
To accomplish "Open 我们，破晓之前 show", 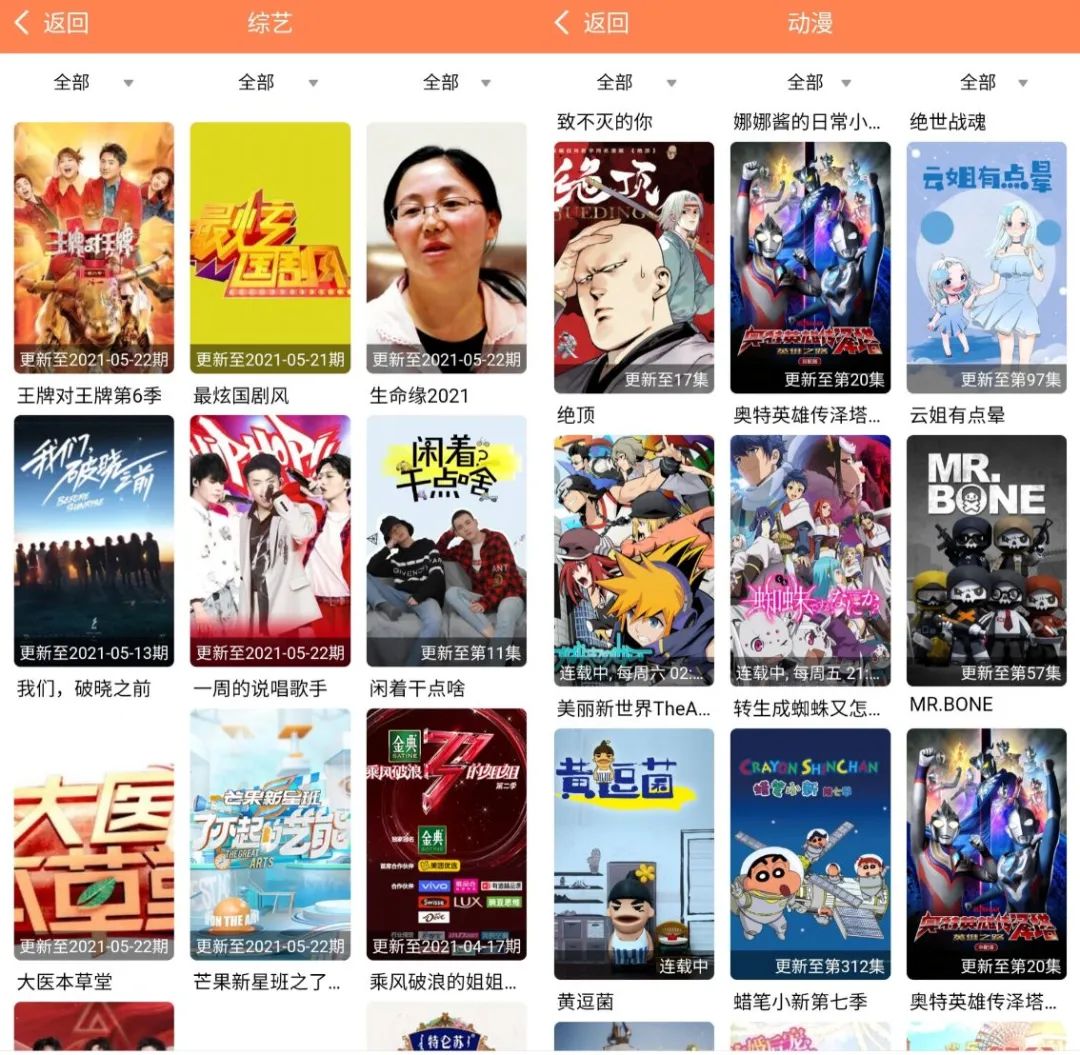I will click(94, 540).
